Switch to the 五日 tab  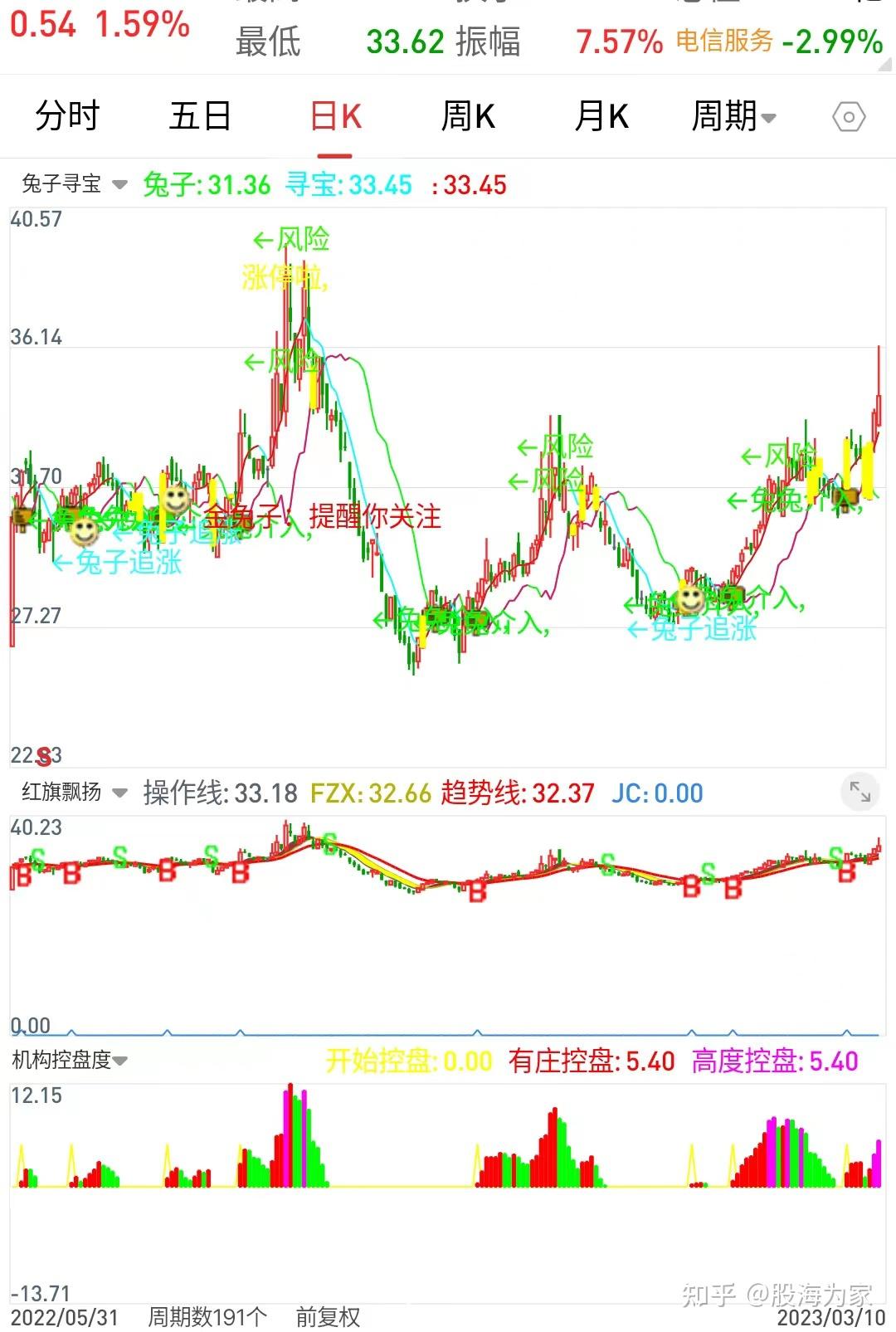[197, 116]
